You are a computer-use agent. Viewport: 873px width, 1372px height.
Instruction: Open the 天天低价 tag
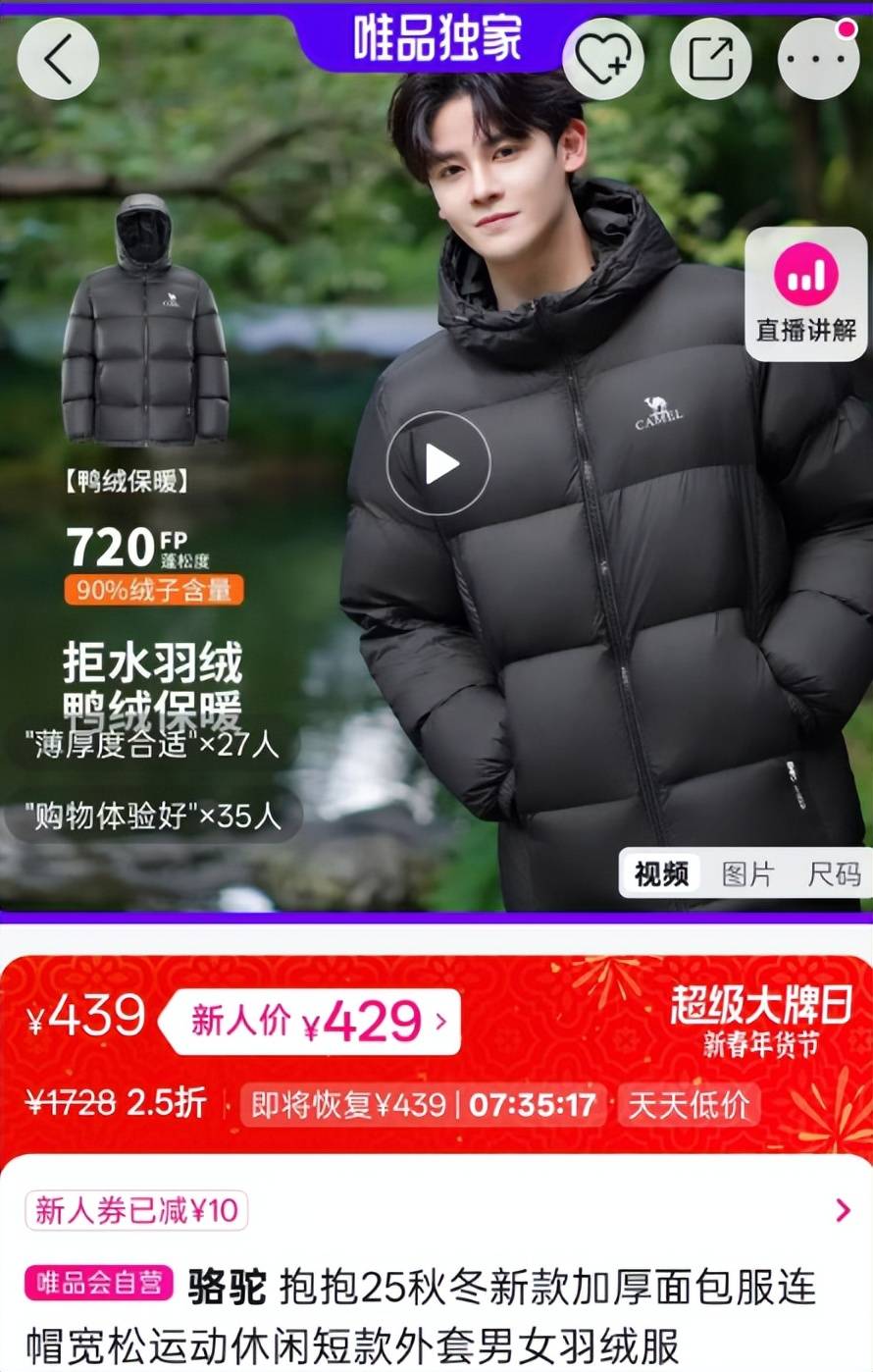click(689, 1105)
